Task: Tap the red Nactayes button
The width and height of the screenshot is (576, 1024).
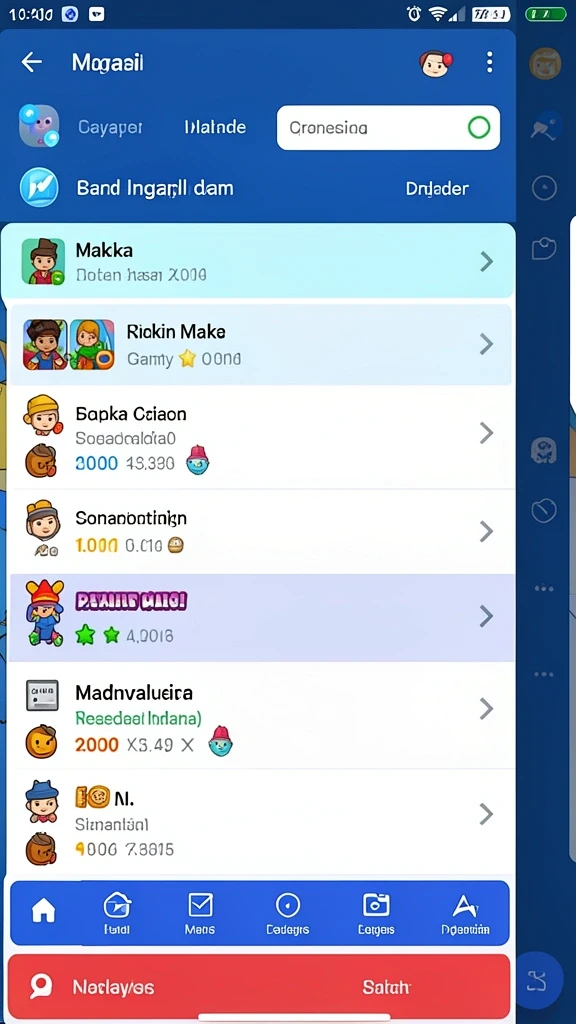Action: (x=114, y=986)
